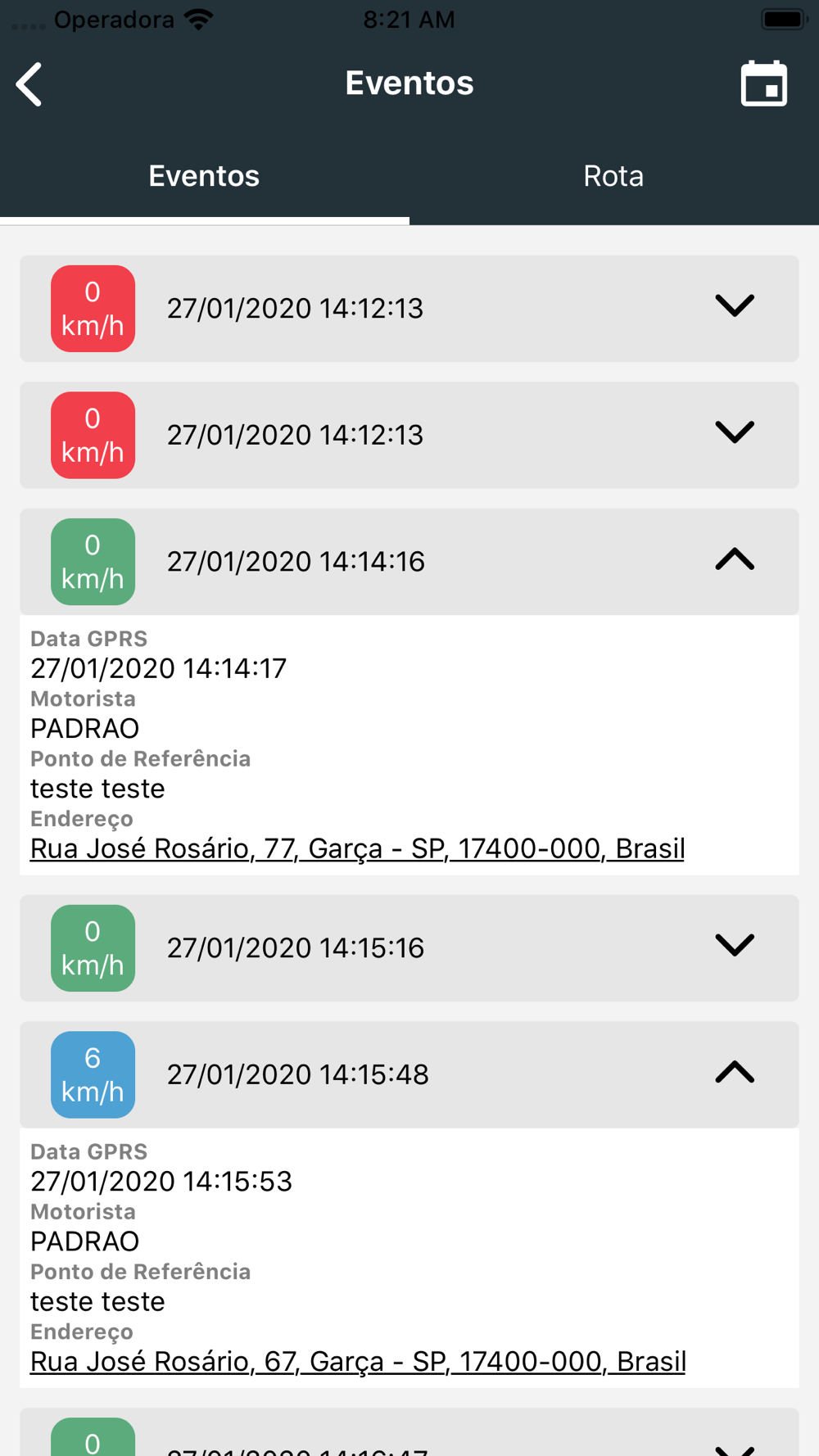
Task: Open address Rua José Rosário, 67 link
Action: [x=358, y=1361]
